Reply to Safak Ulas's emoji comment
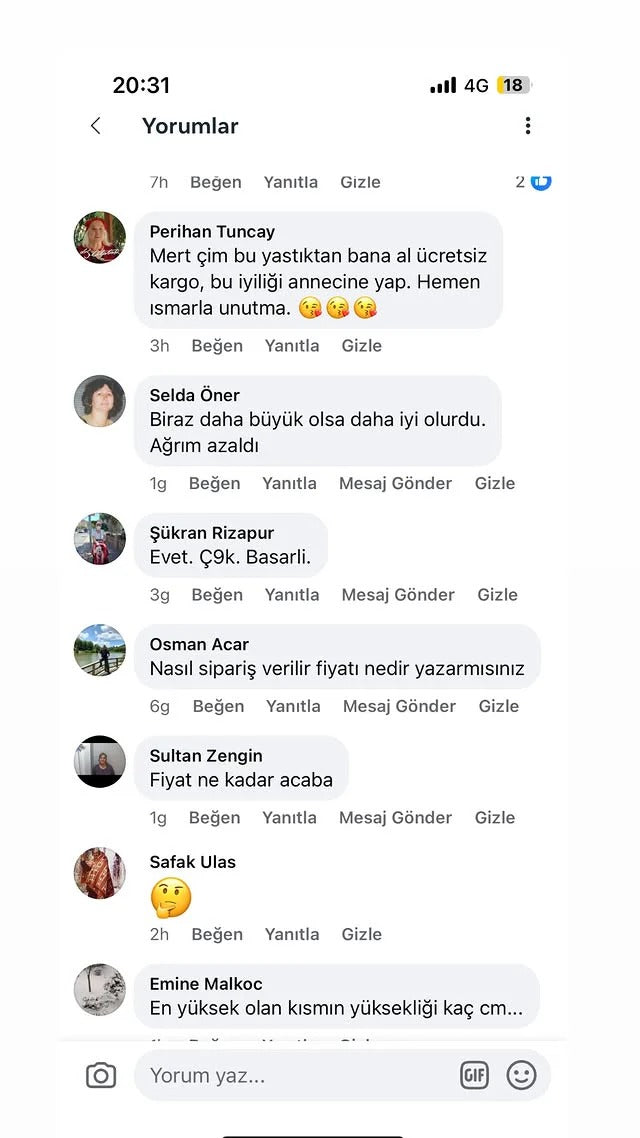The image size is (640, 1138). (292, 934)
